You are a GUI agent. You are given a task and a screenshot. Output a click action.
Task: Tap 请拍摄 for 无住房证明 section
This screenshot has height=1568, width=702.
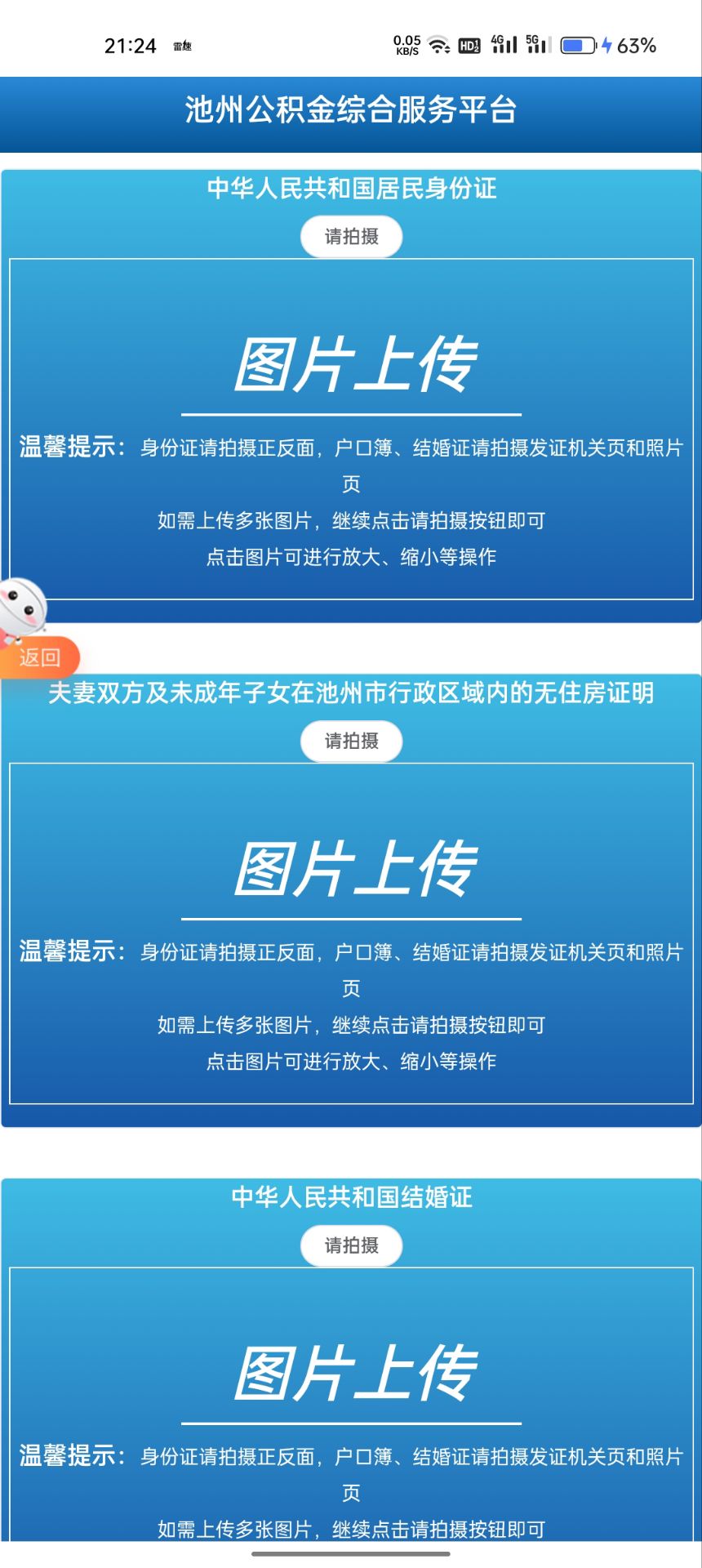(351, 741)
